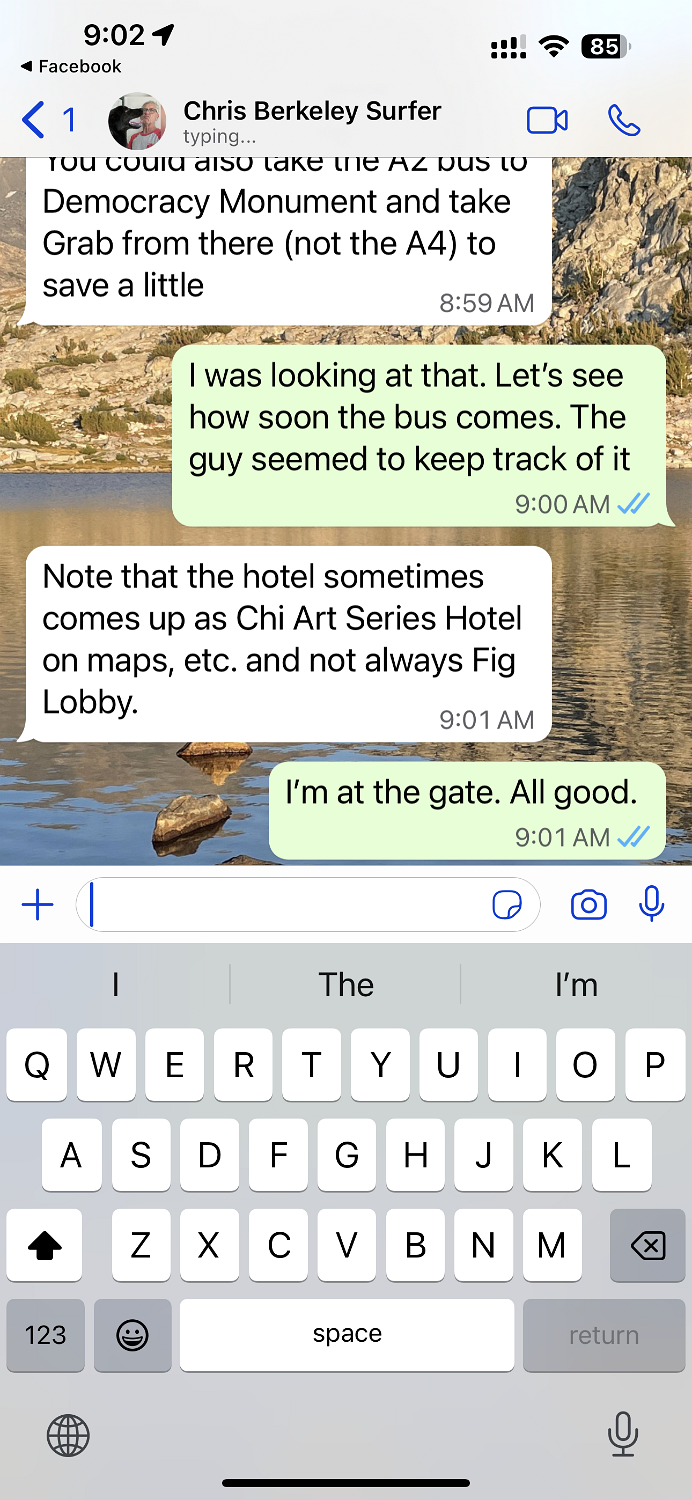Open the emoji keyboard
The width and height of the screenshot is (692, 1500).
click(132, 1334)
